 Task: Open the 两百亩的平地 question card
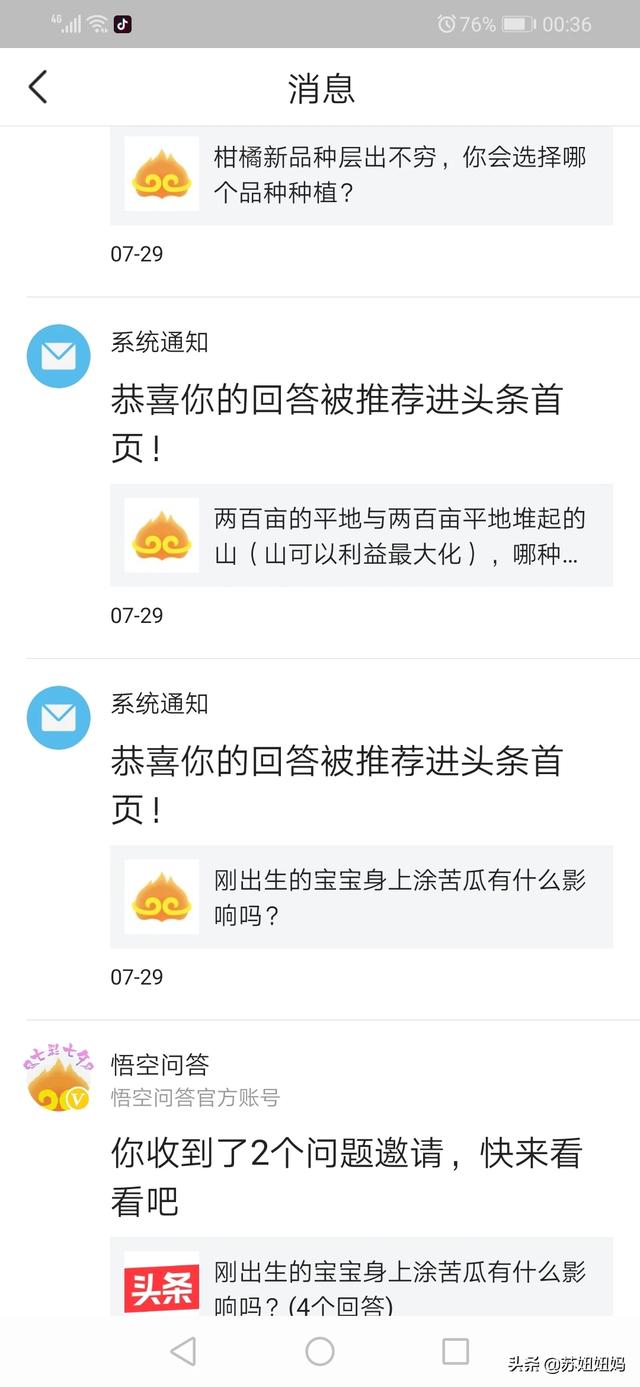pyautogui.click(x=361, y=536)
